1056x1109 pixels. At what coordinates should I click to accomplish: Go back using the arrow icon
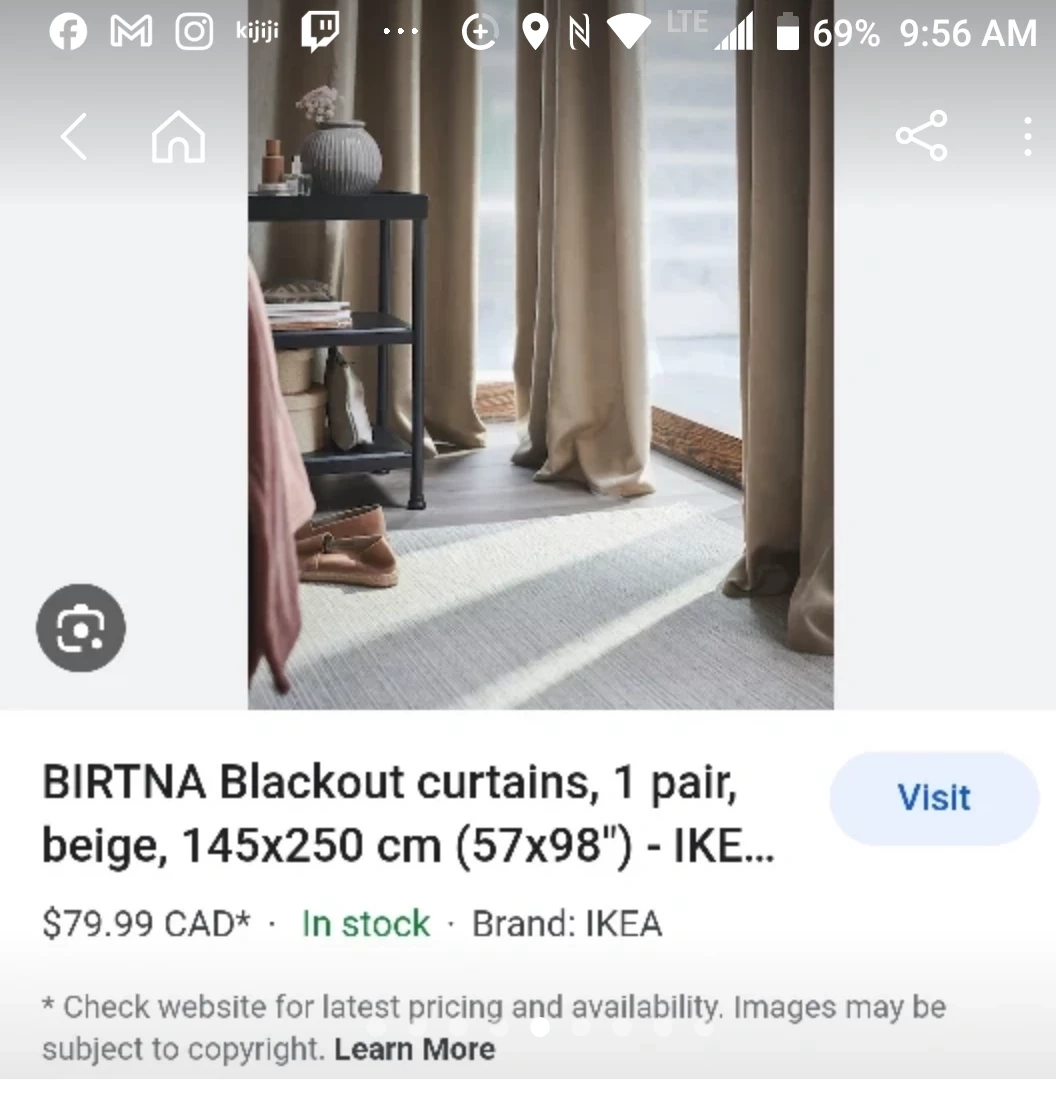coord(74,137)
